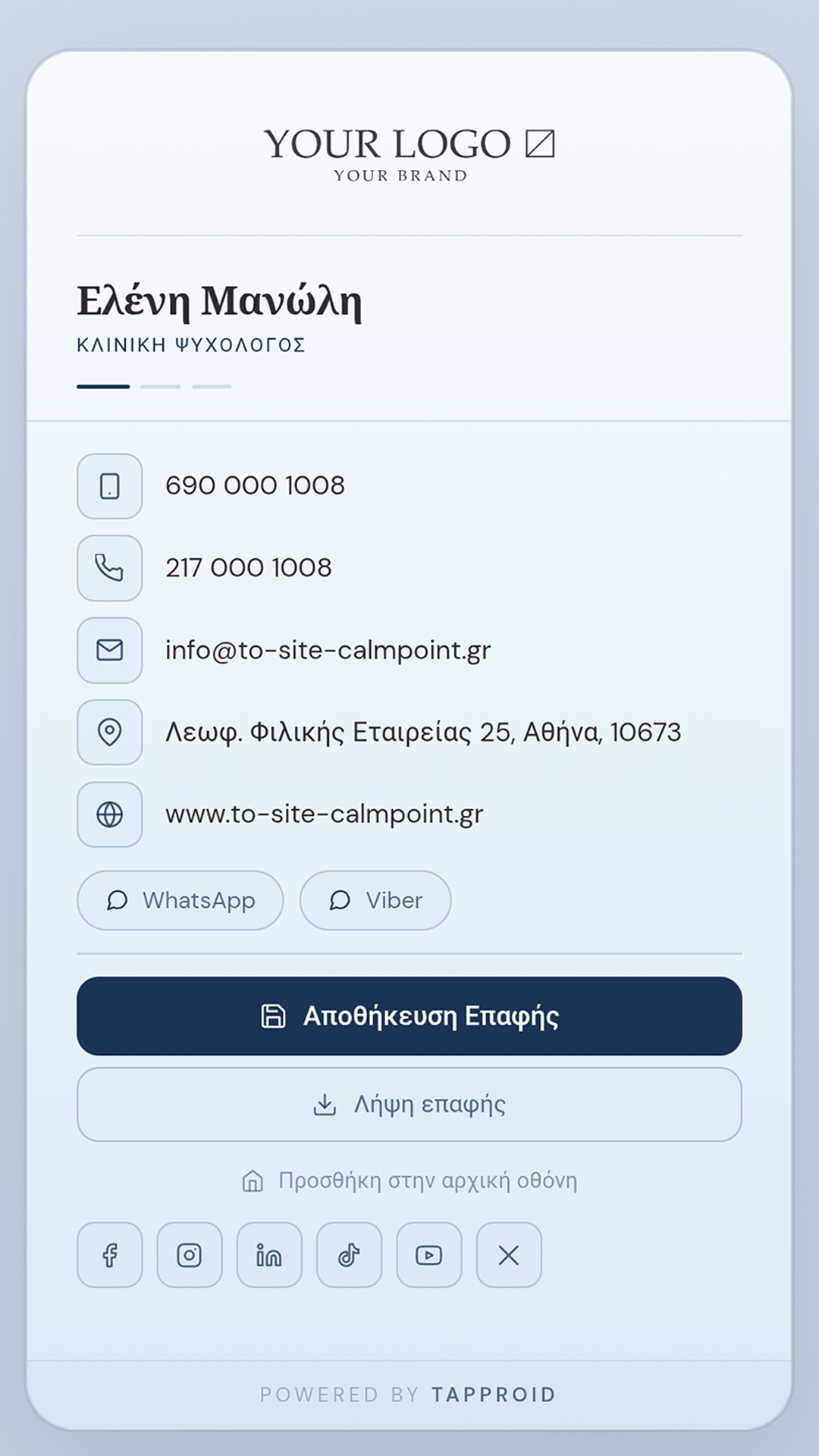This screenshot has width=819, height=1456.
Task: Call the mobile number 690 000 1008
Action: tap(409, 486)
